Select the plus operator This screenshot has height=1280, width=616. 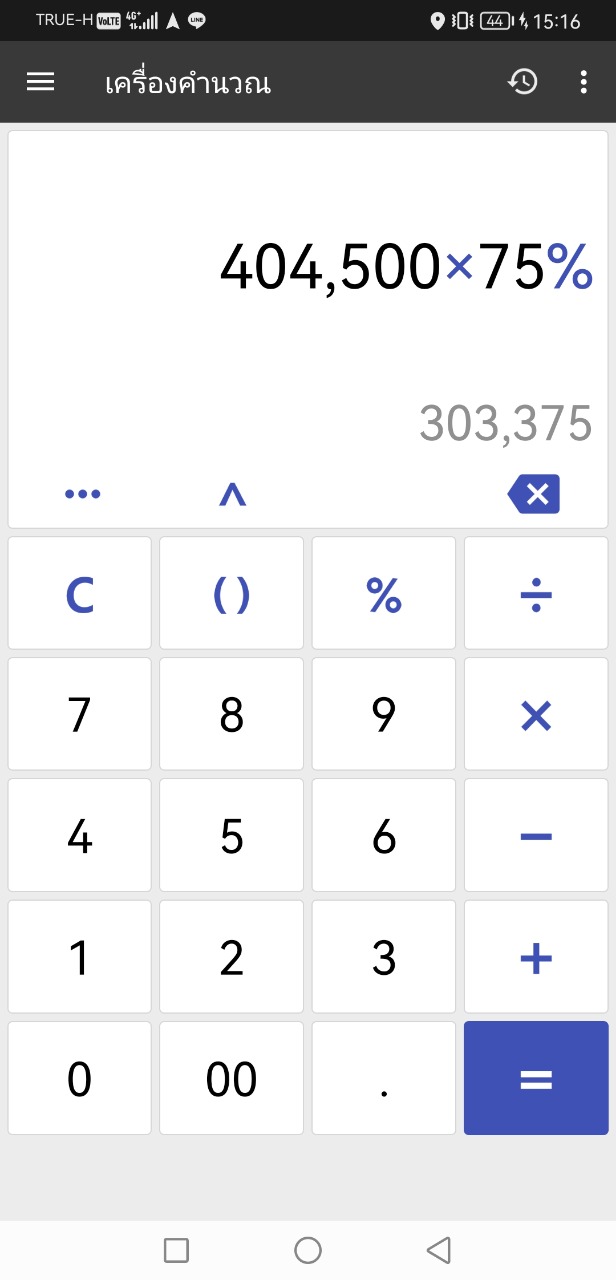pyautogui.click(x=536, y=957)
